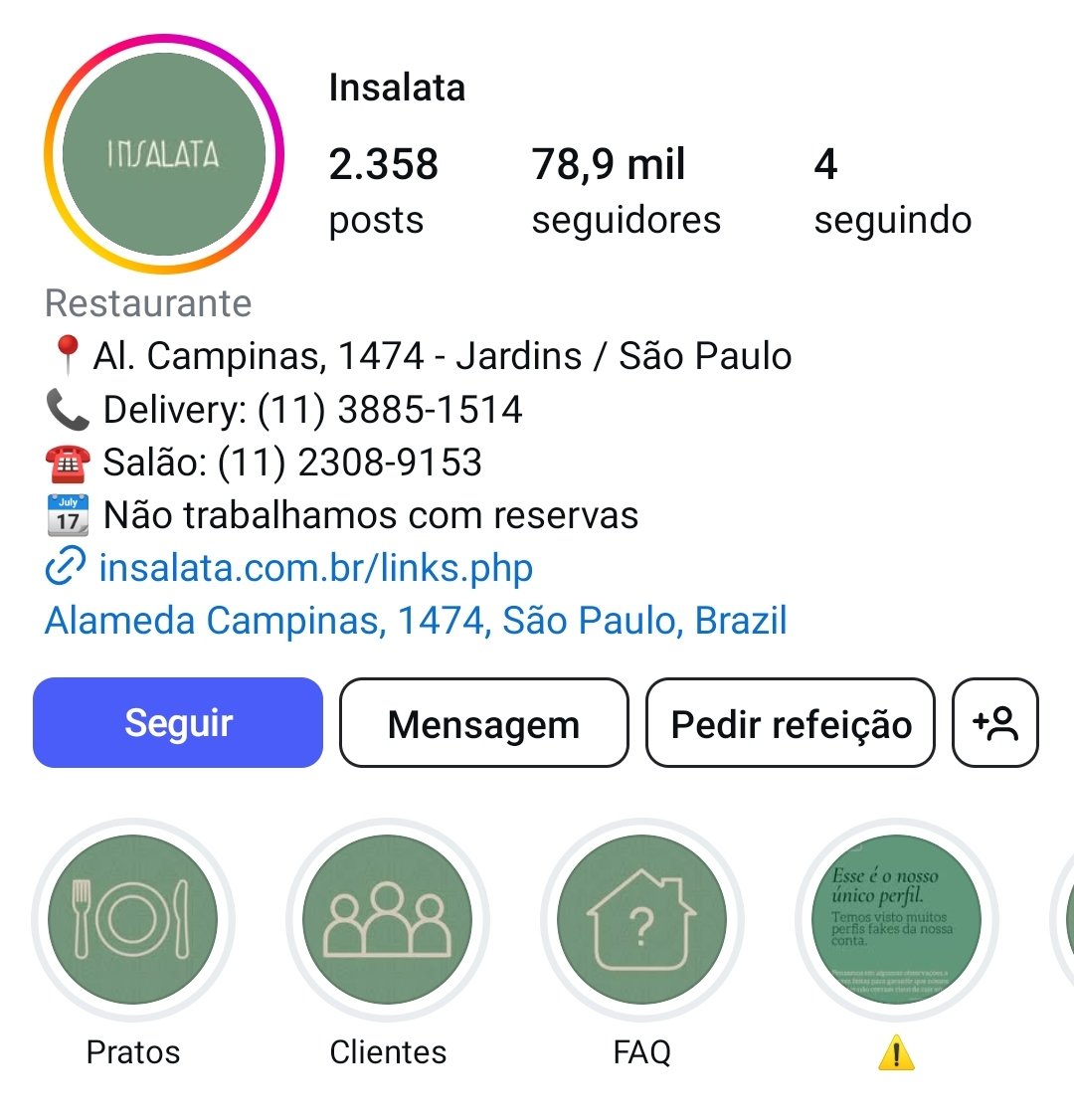View Insalata's profile picture story
The image size is (1074, 1120).
coord(164,154)
